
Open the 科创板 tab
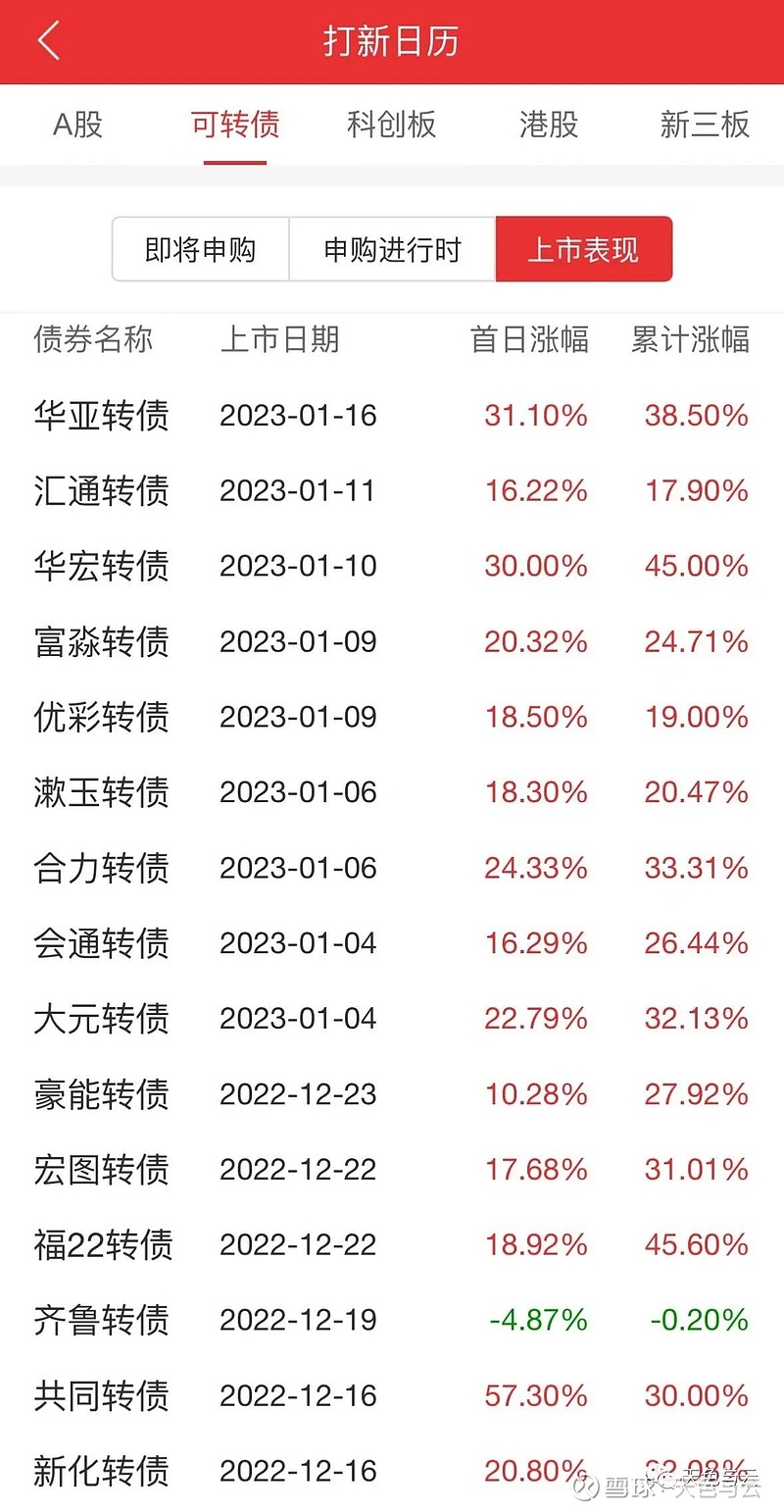(392, 125)
